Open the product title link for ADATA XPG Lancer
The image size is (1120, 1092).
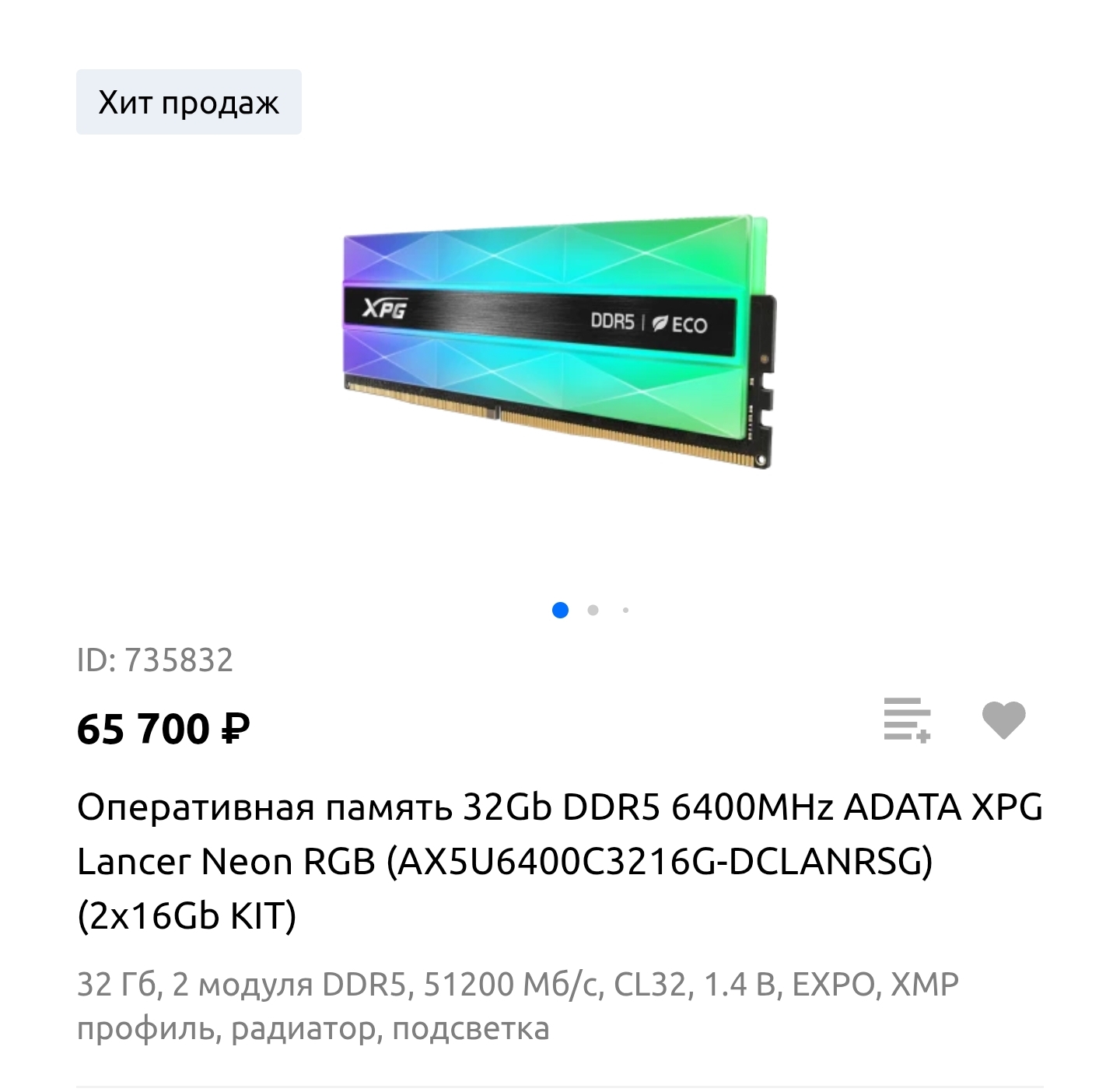(x=559, y=862)
